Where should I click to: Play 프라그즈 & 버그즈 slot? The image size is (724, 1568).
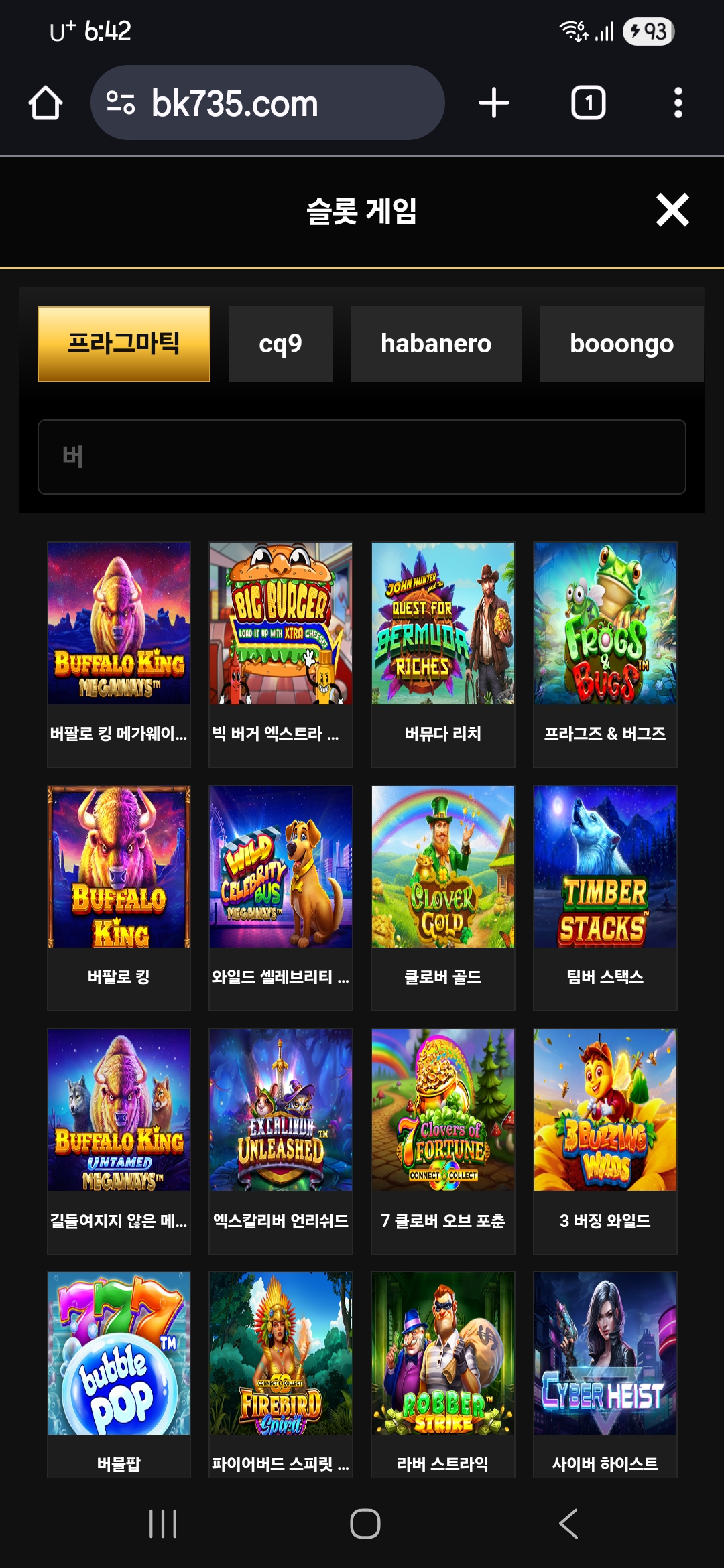[x=605, y=624]
